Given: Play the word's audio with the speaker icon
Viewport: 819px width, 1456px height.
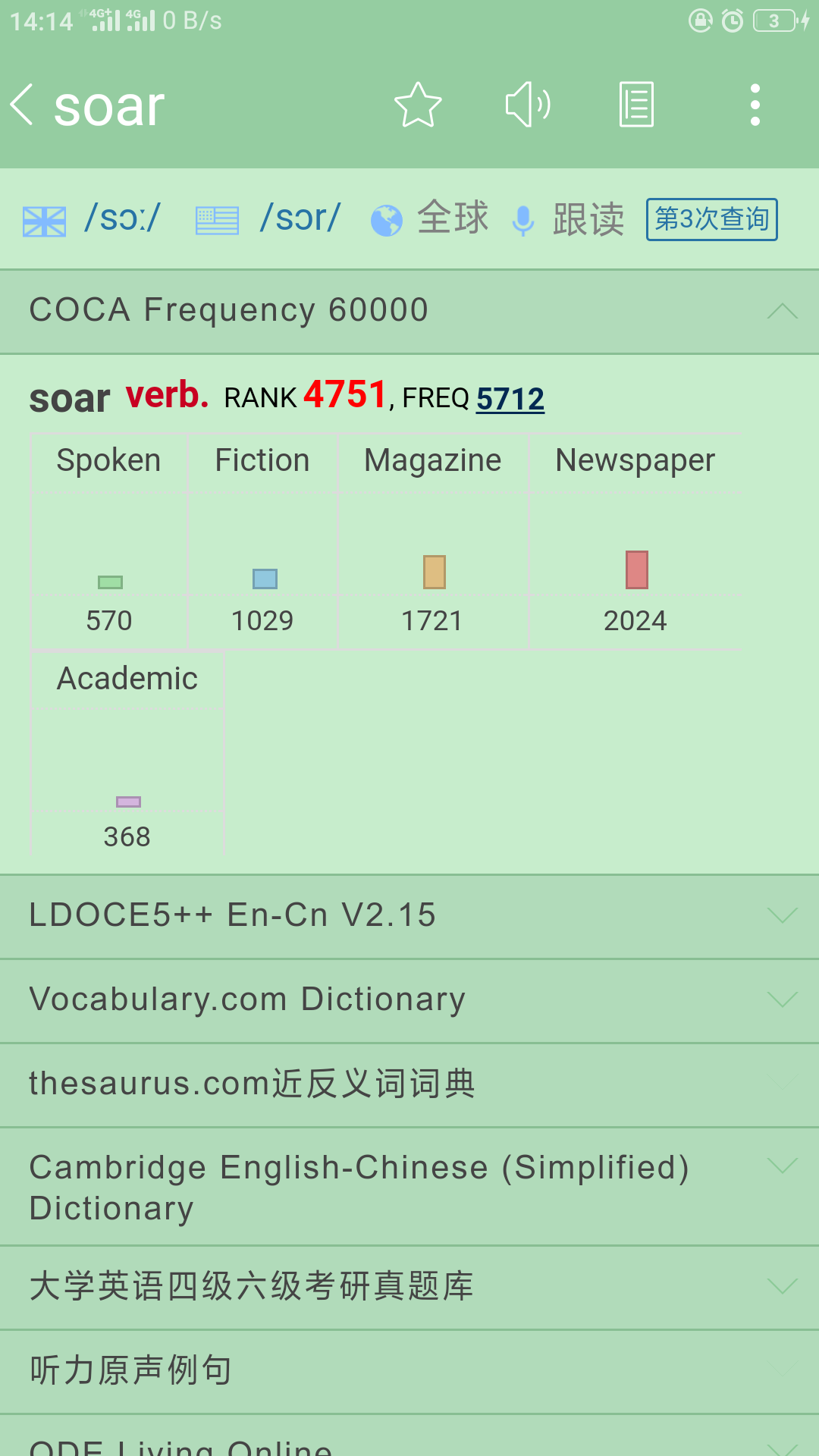Looking at the screenshot, I should (528, 105).
